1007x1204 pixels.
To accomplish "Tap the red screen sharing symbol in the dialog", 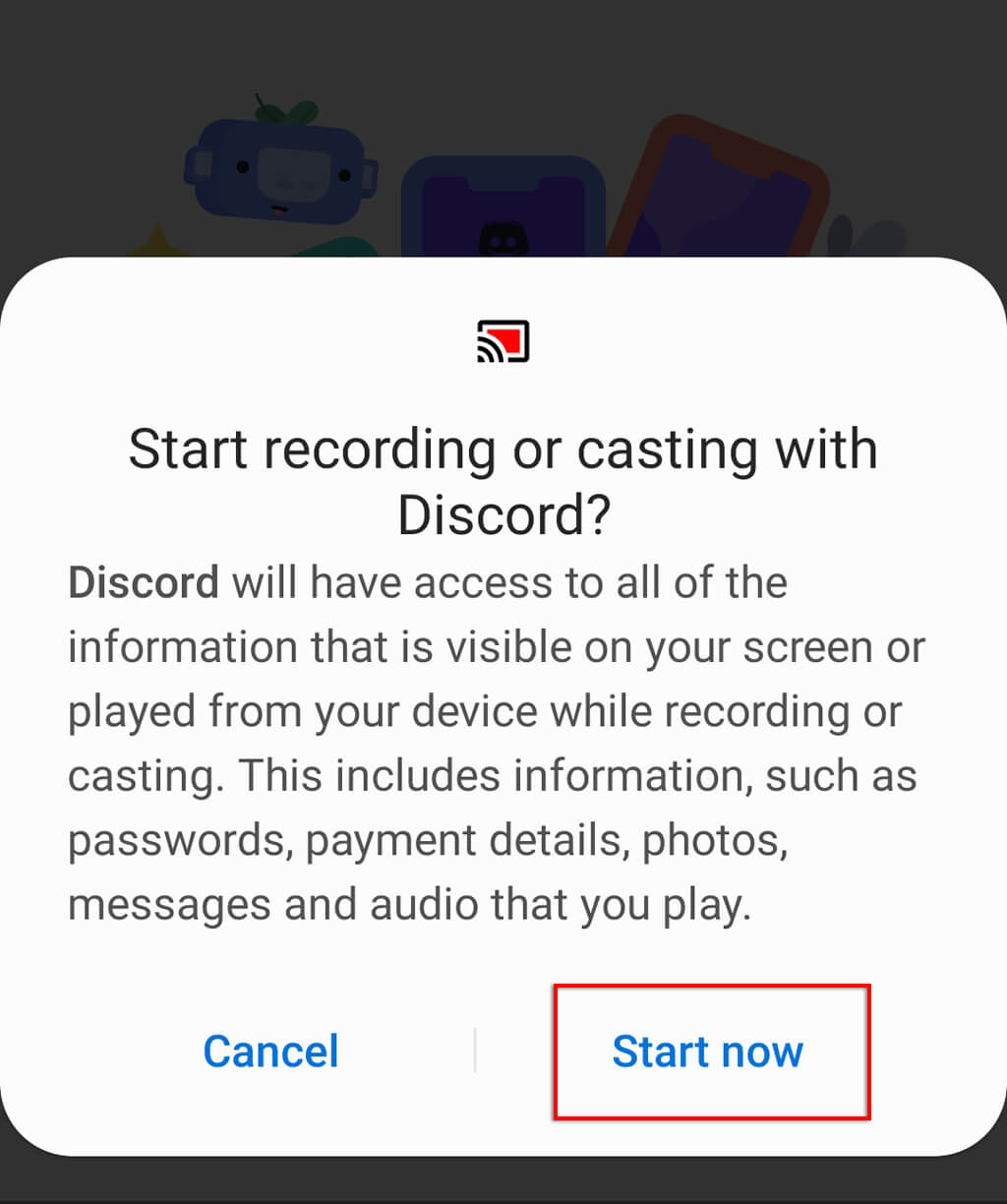I will [x=503, y=339].
